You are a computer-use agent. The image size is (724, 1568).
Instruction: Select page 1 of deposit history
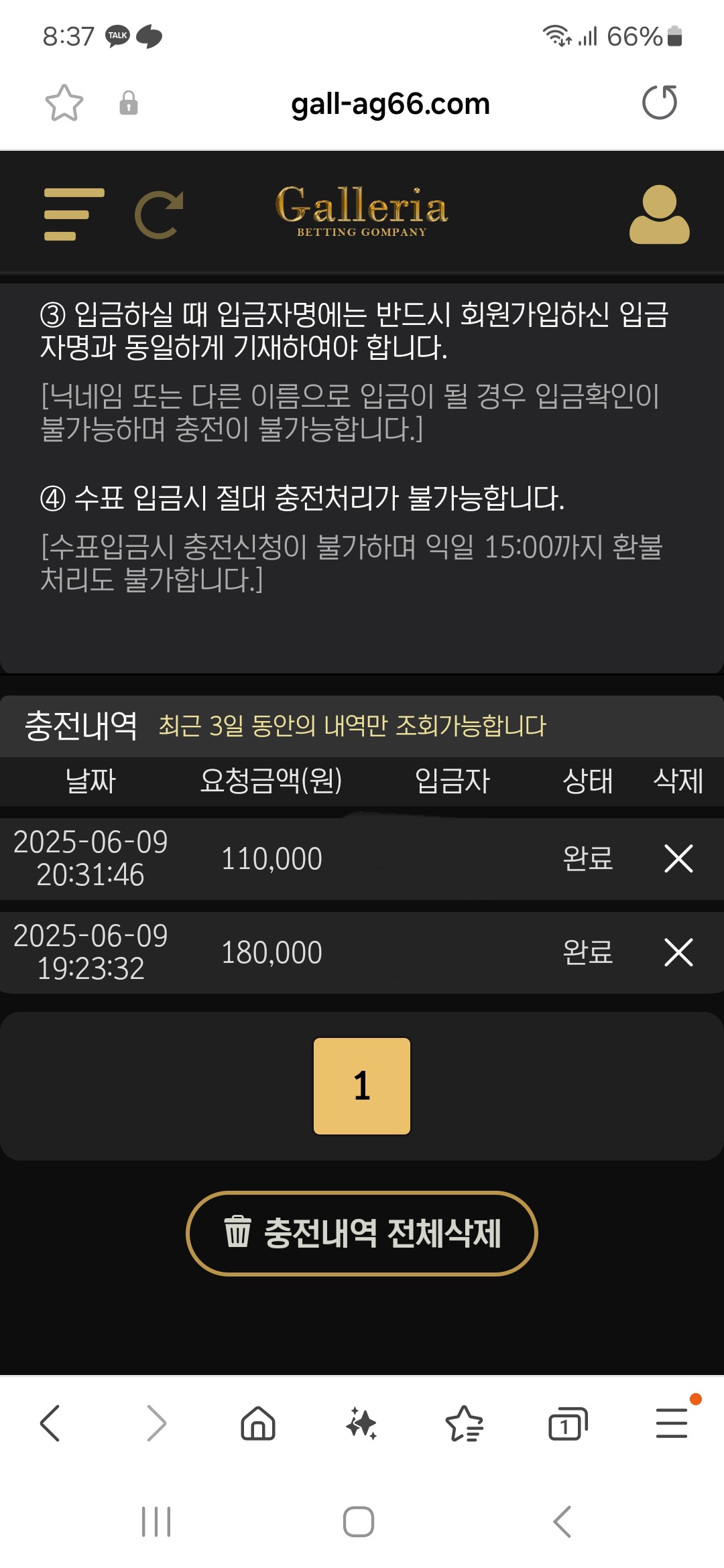click(362, 1086)
